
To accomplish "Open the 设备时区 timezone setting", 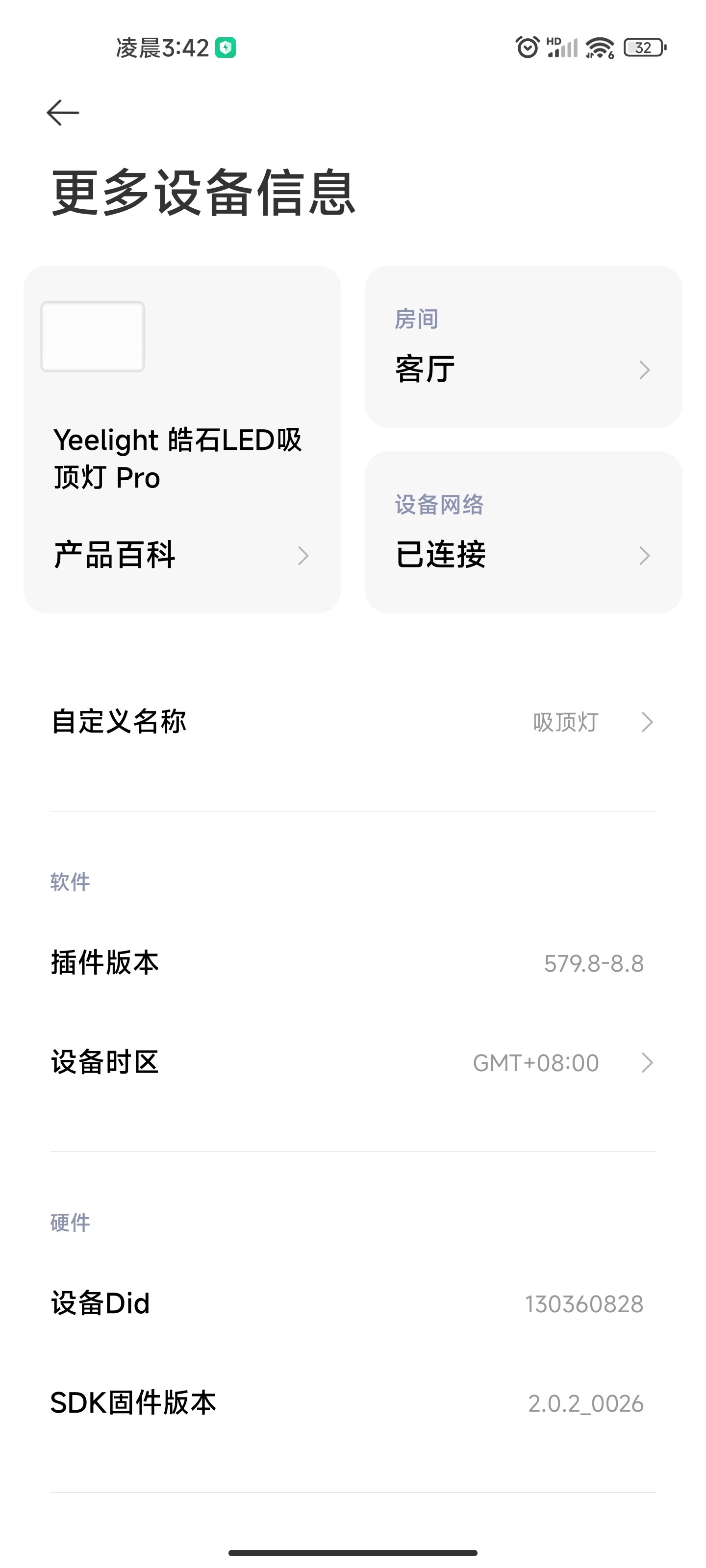I will pyautogui.click(x=353, y=1062).
